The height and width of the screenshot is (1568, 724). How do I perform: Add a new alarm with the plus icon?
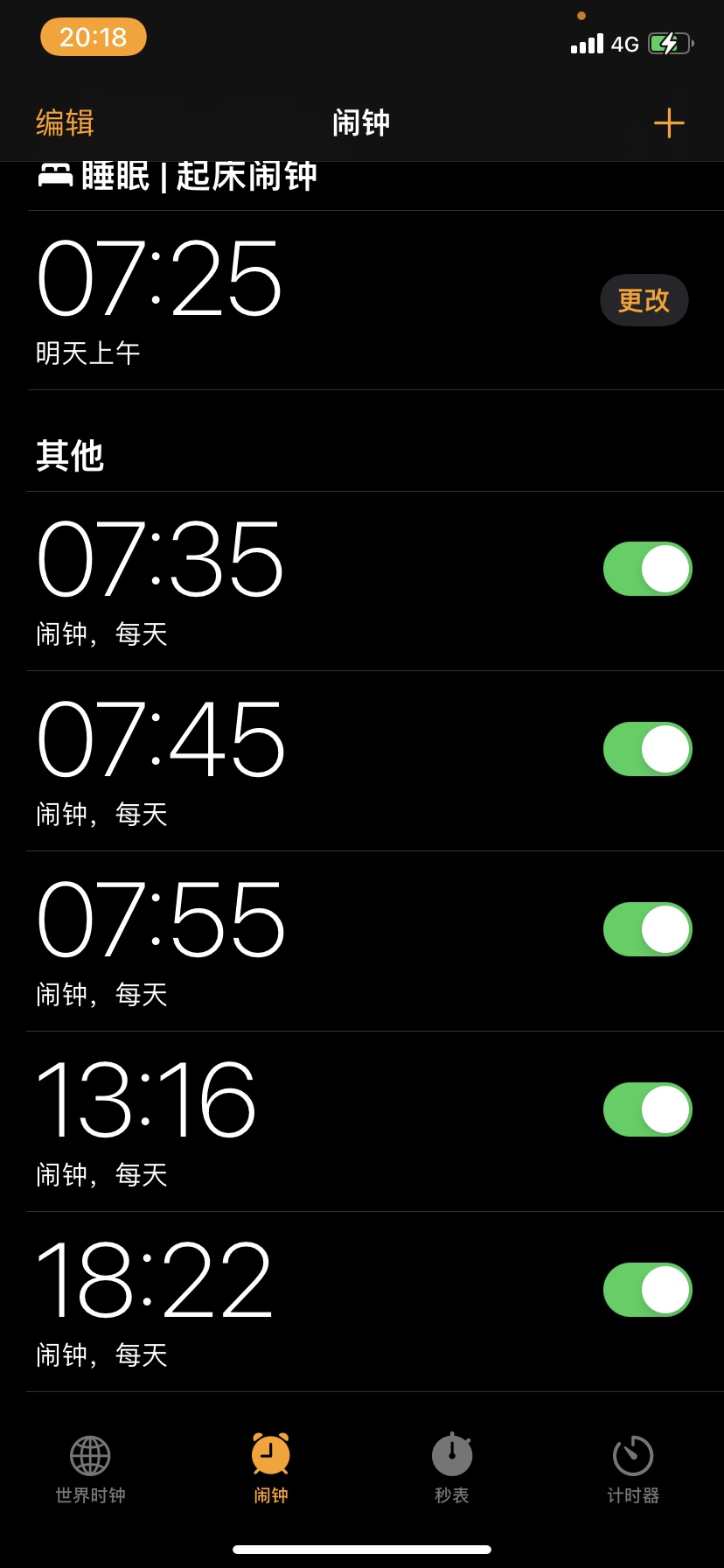pos(669,122)
